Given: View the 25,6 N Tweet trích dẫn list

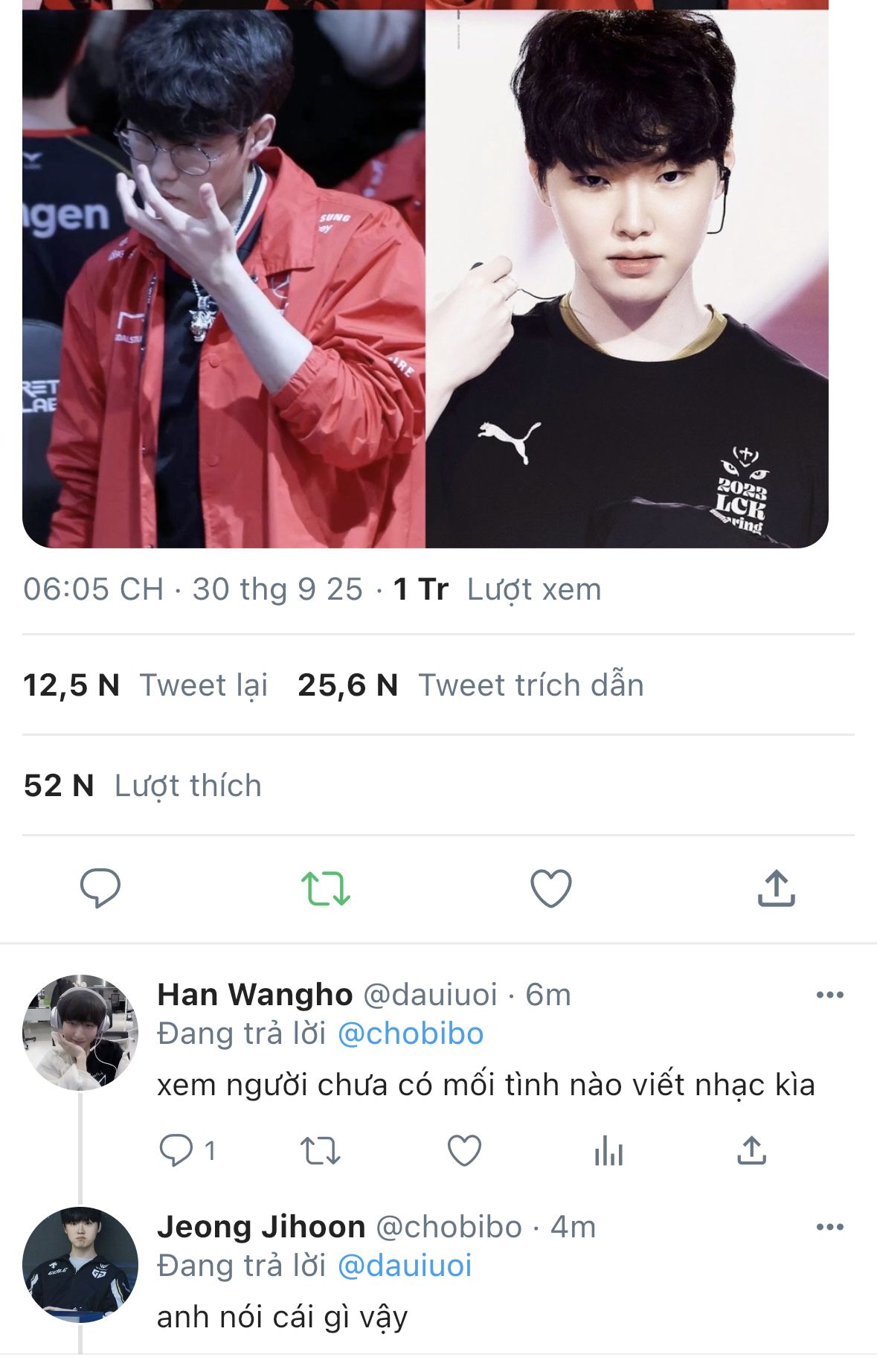Looking at the screenshot, I should pos(470,685).
